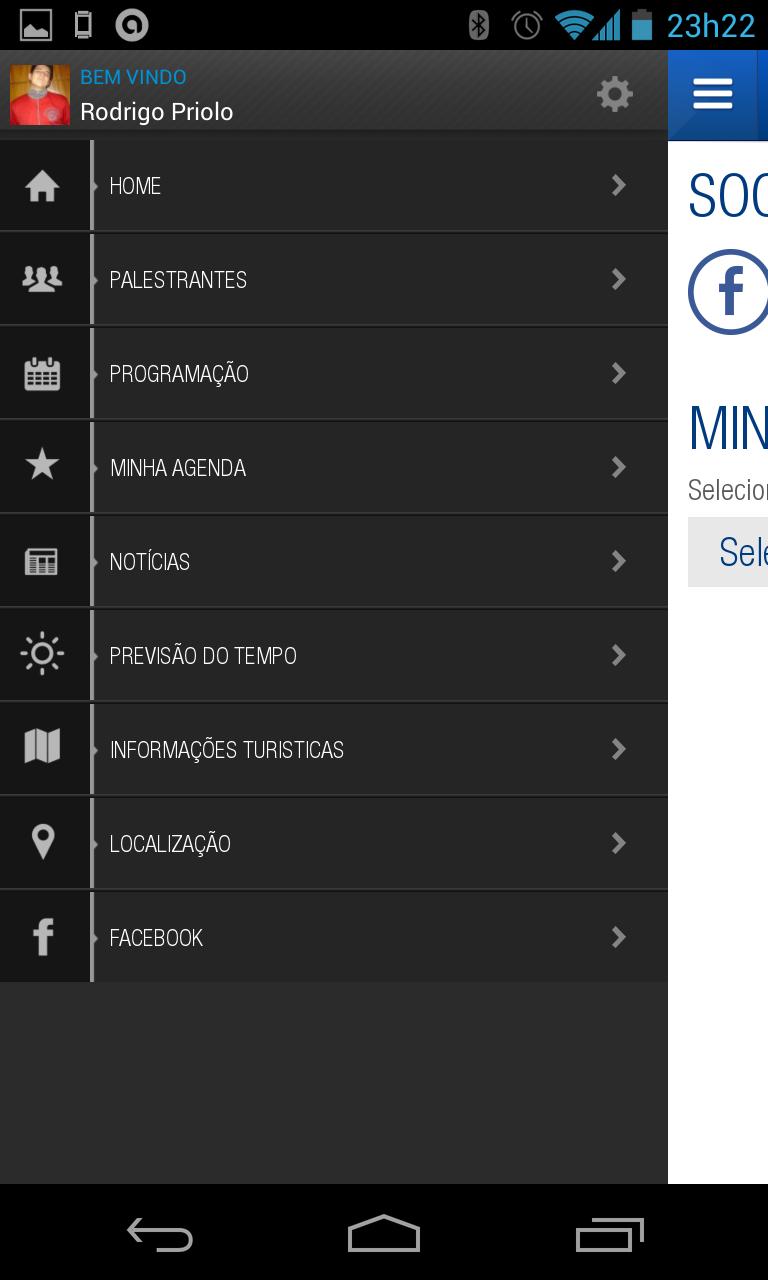Close the drawer with the hamburger button
The image size is (768, 1280).
(x=712, y=95)
